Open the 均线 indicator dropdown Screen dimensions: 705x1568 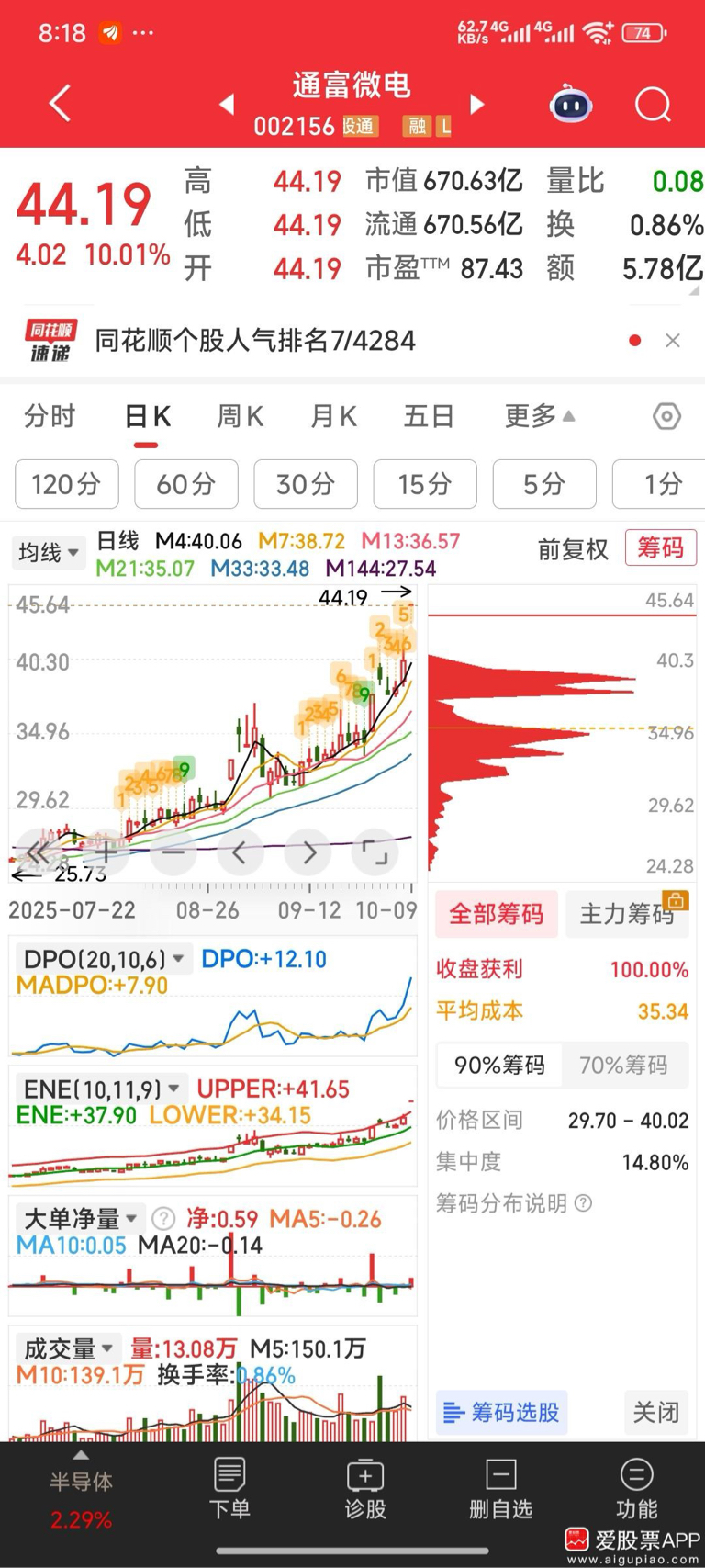point(49,552)
